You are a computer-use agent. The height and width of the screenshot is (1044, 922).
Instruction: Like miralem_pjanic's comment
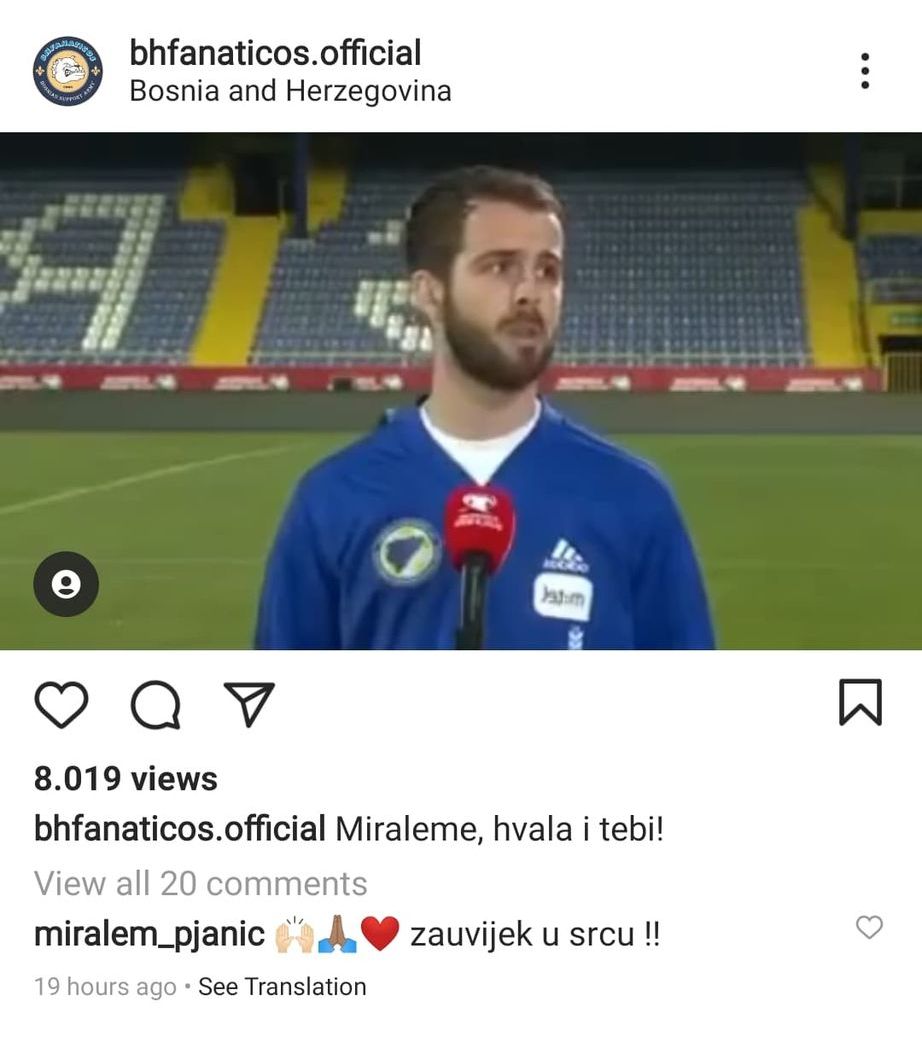click(x=869, y=928)
